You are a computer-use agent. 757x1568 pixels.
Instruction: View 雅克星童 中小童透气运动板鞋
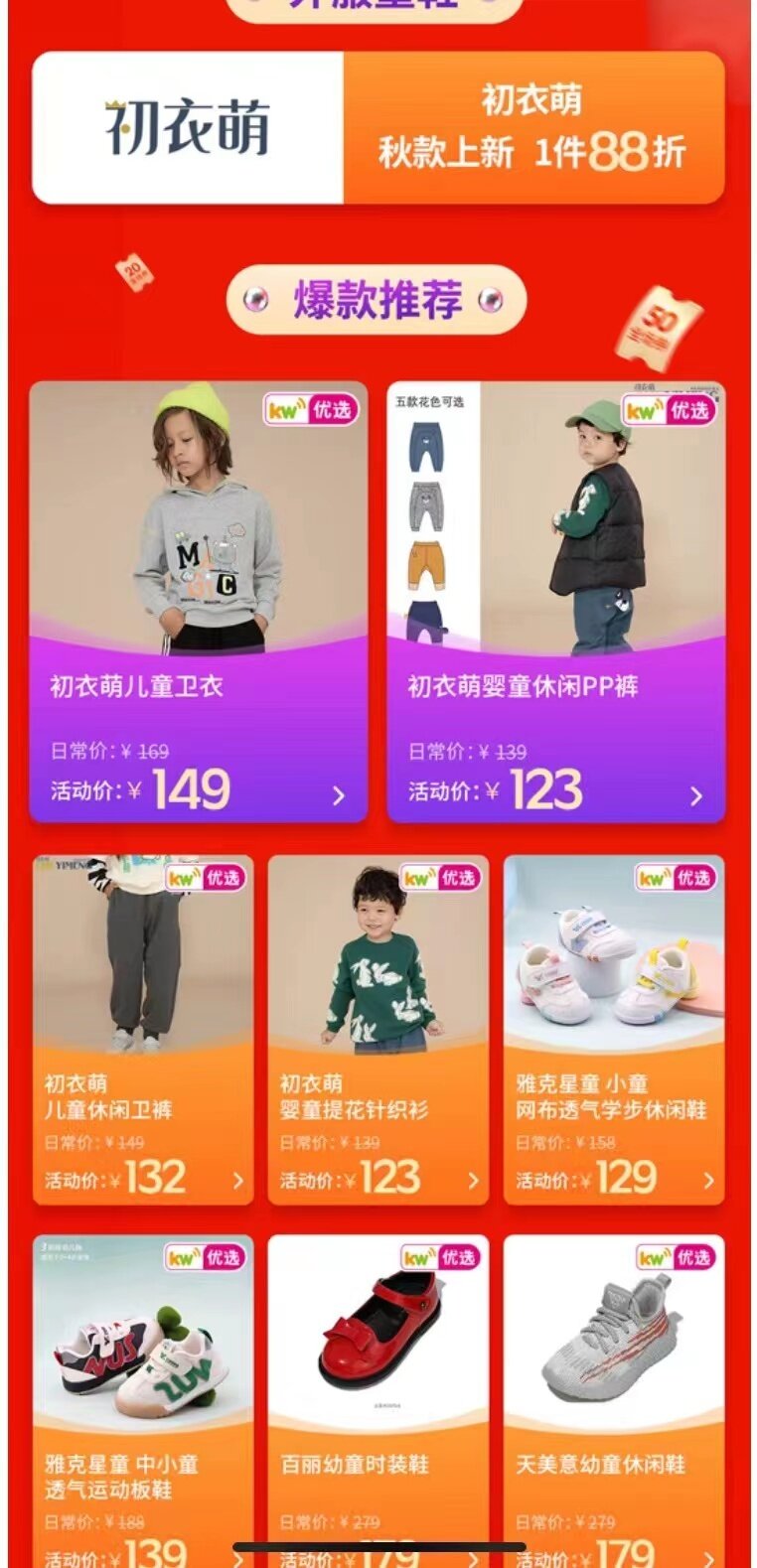point(143,1400)
